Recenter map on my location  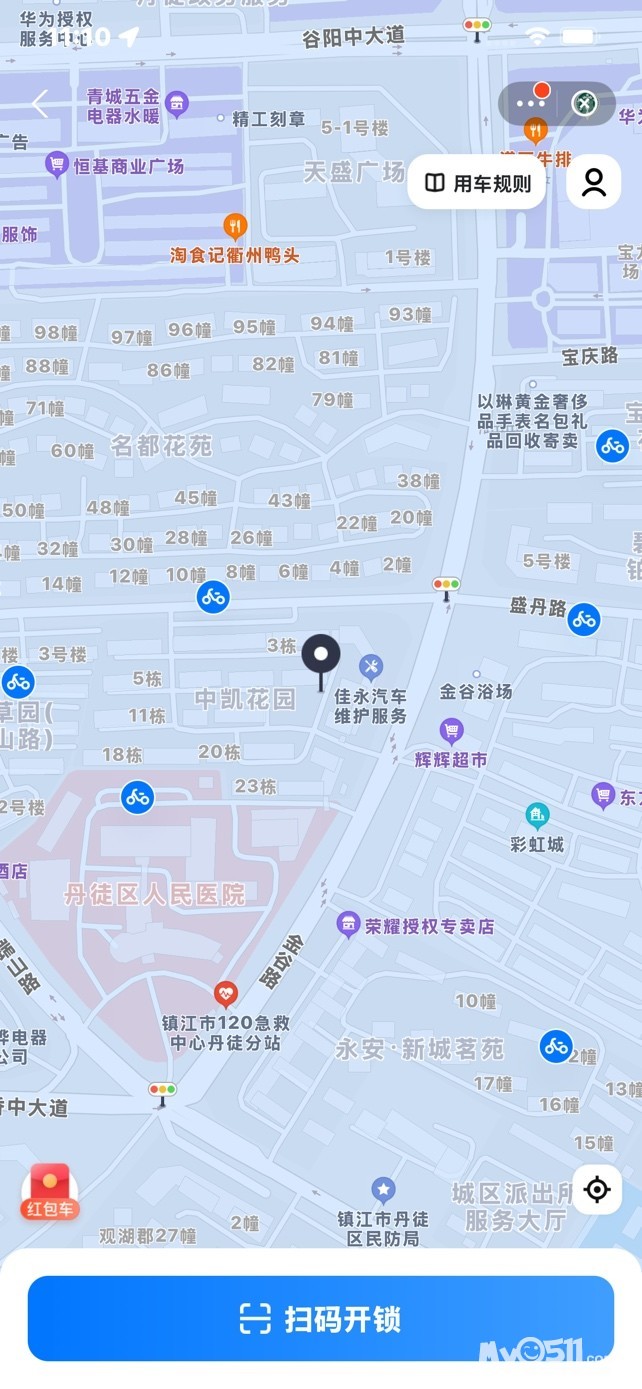(x=597, y=1189)
